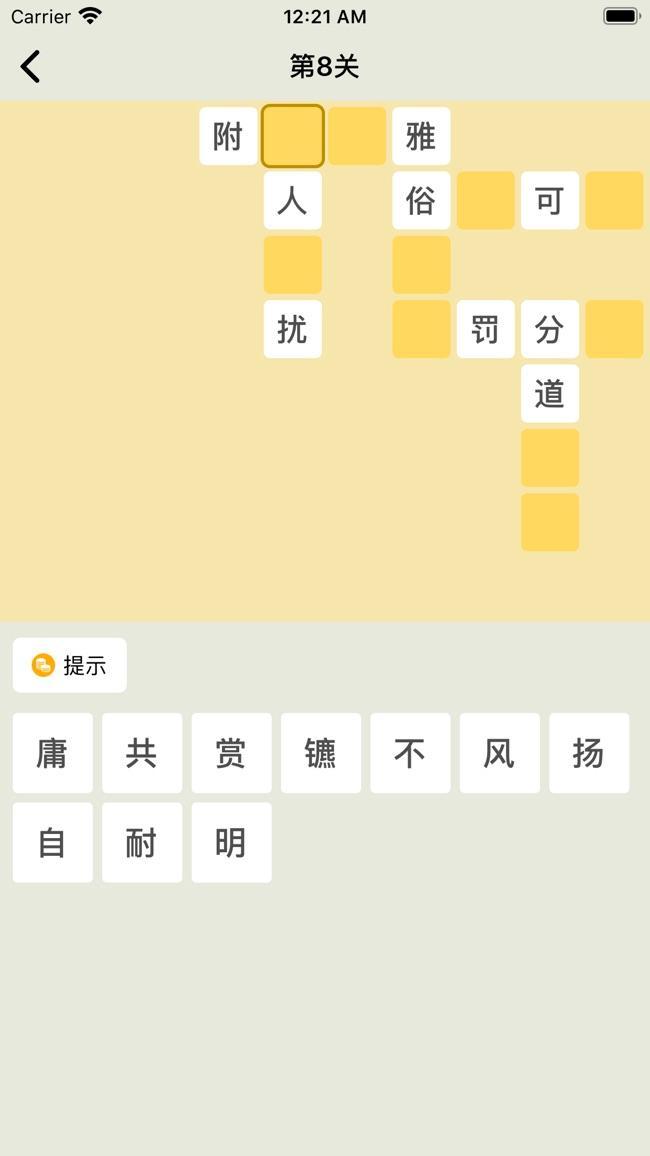Select the empty cell directly below 道
Image resolution: width=650 pixels, height=1156 pixels.
(550, 458)
